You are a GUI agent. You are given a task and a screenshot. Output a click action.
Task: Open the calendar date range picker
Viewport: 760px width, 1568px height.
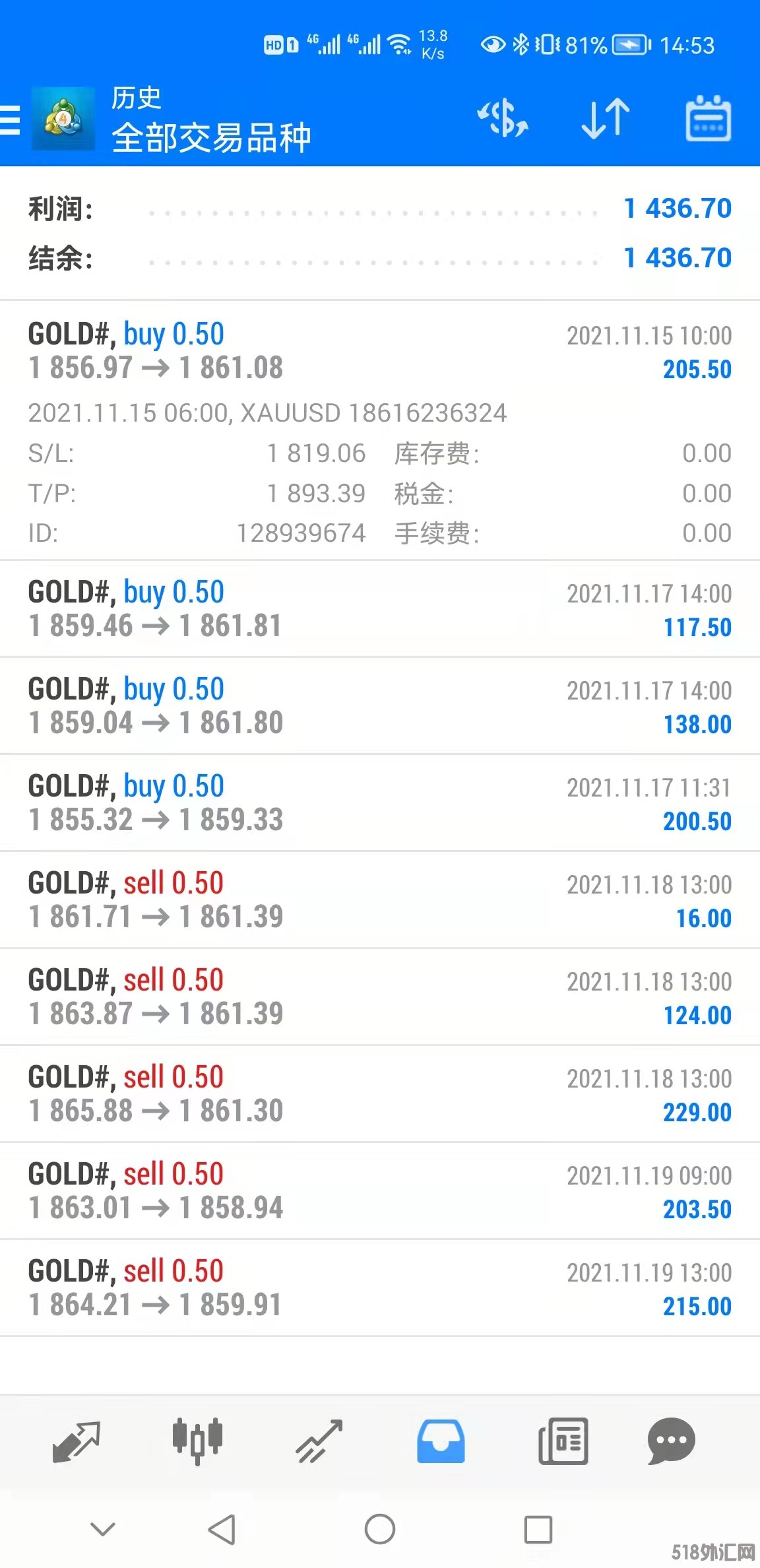pyautogui.click(x=708, y=119)
